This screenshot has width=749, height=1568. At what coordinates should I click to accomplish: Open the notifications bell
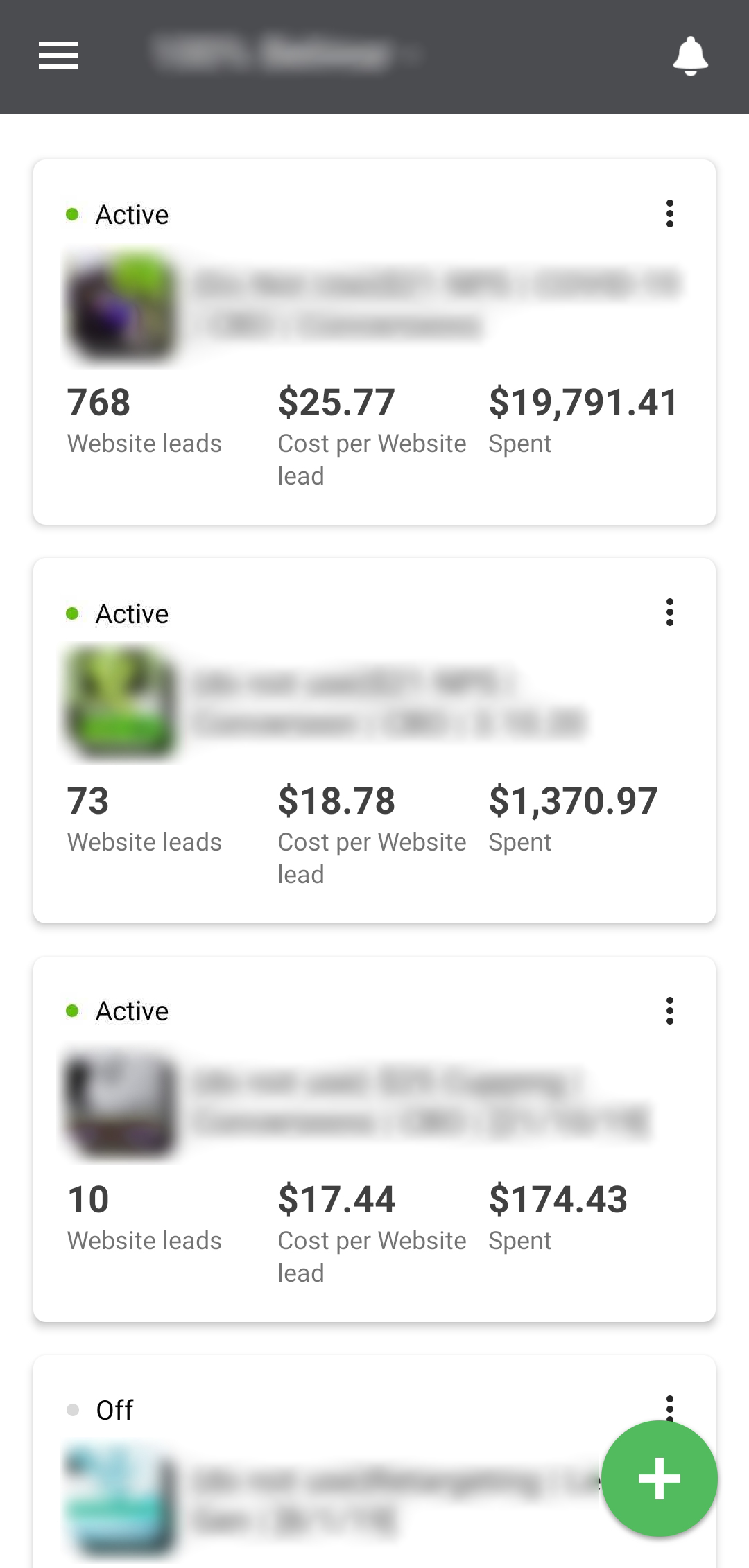pos(690,55)
